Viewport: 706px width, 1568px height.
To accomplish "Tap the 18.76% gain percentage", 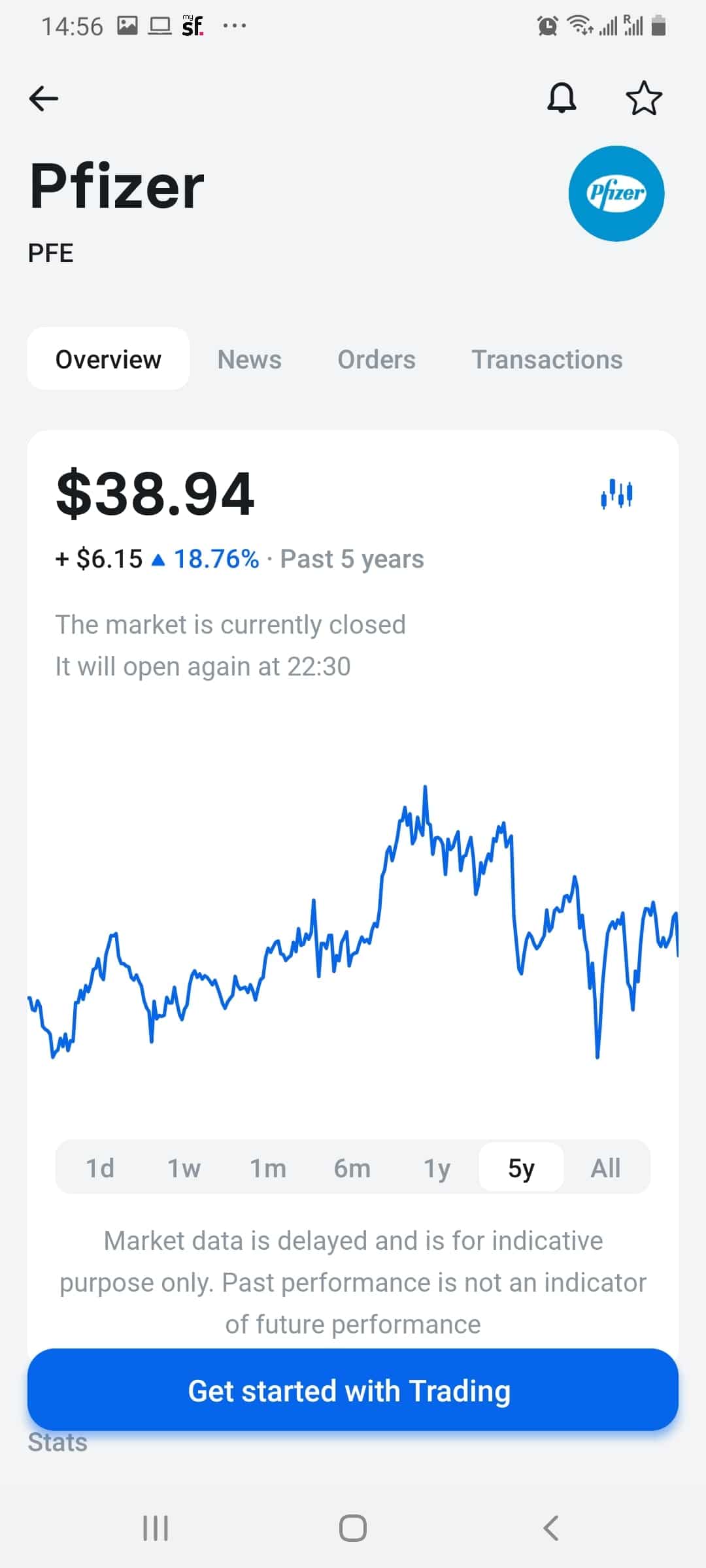I will click(x=216, y=559).
